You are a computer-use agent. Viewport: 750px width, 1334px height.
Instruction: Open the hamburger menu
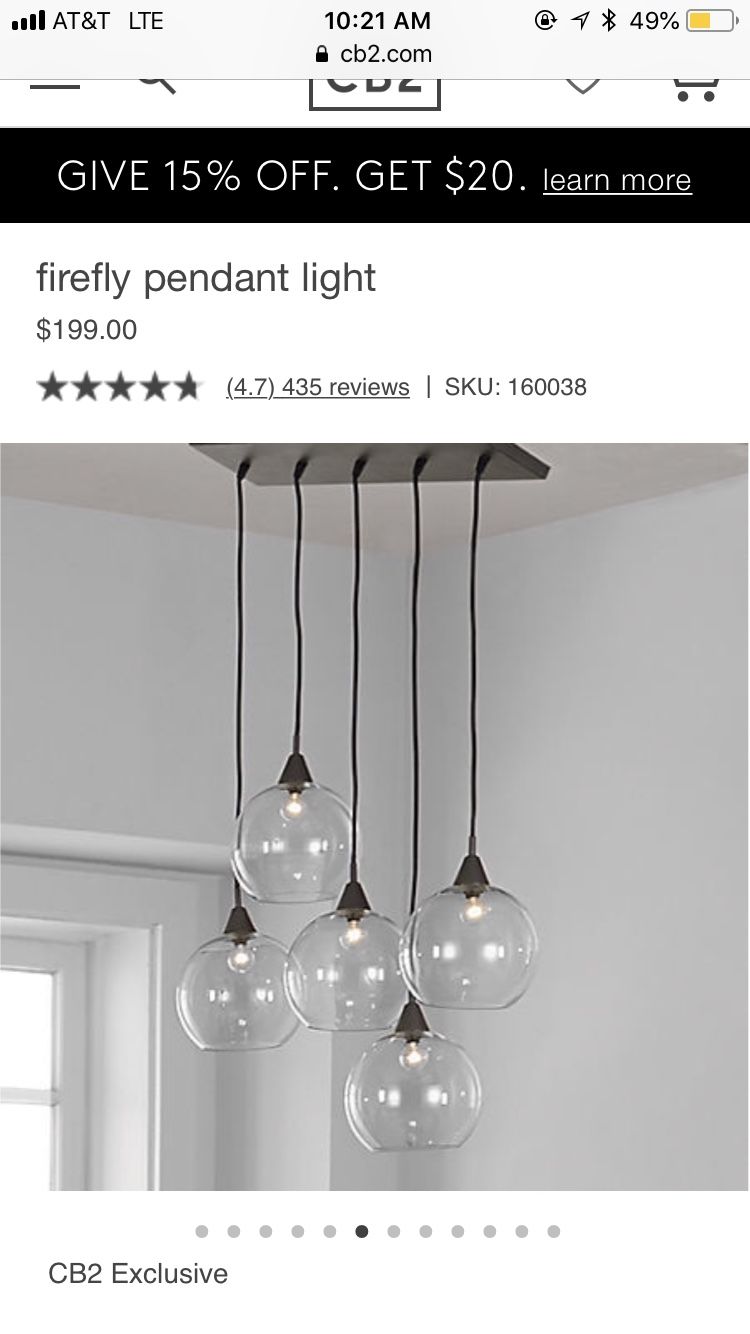coord(55,86)
